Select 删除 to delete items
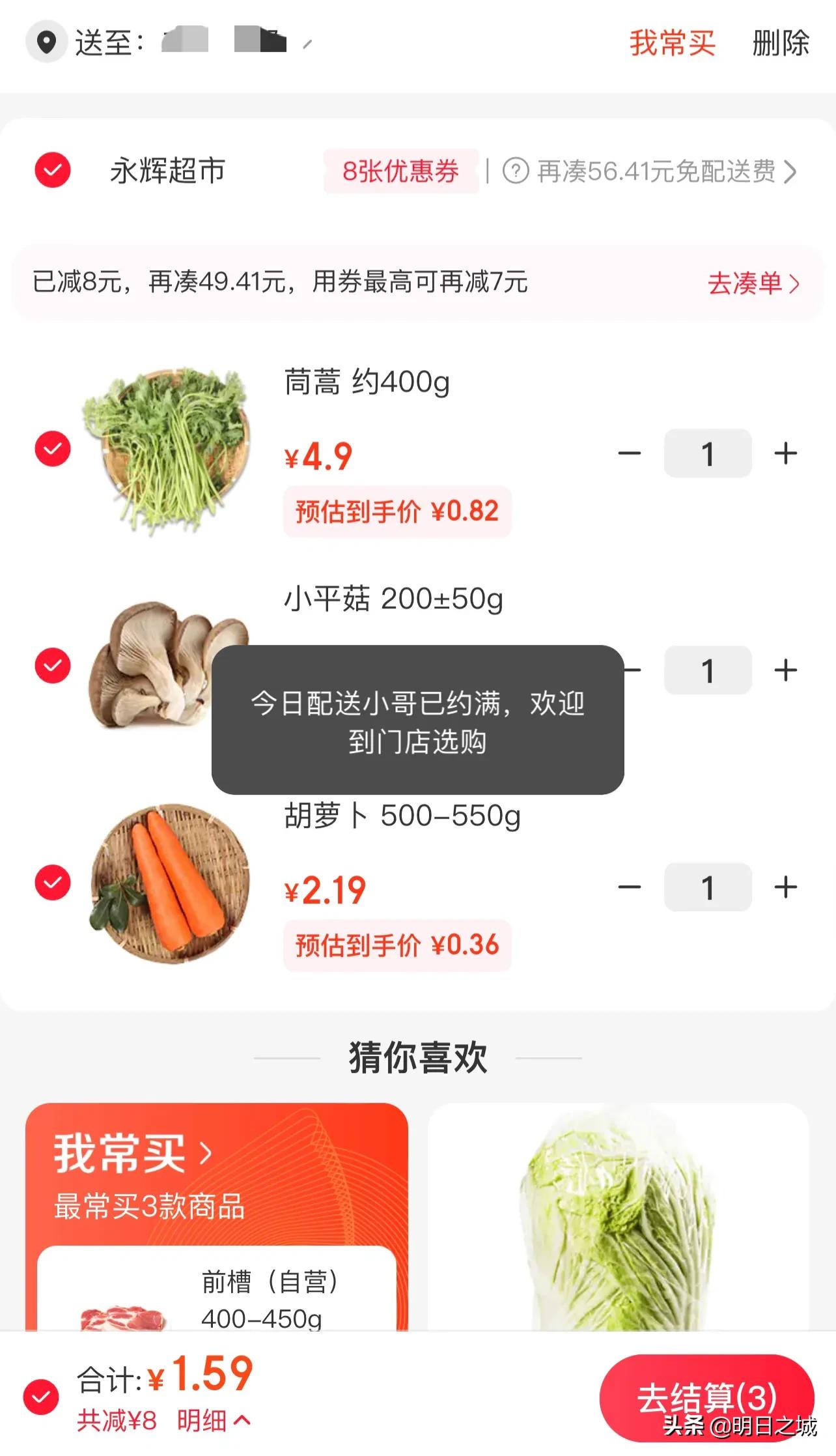Viewport: 836px width, 1456px height. (780, 43)
